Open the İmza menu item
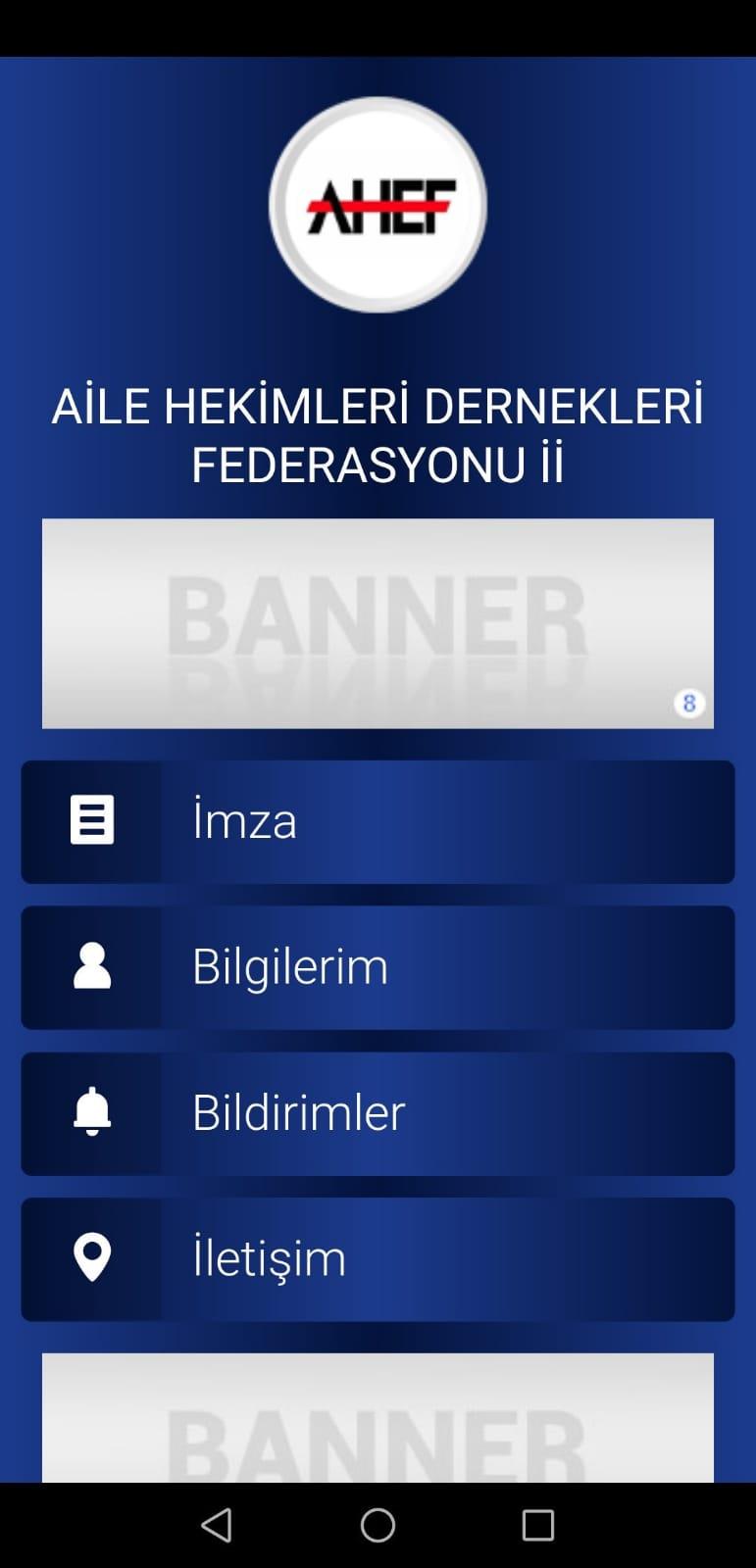 378,821
